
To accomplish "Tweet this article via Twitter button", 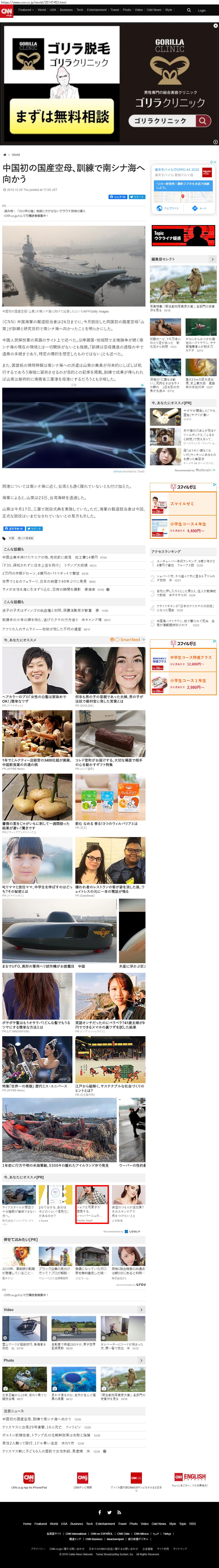I will [138, 197].
